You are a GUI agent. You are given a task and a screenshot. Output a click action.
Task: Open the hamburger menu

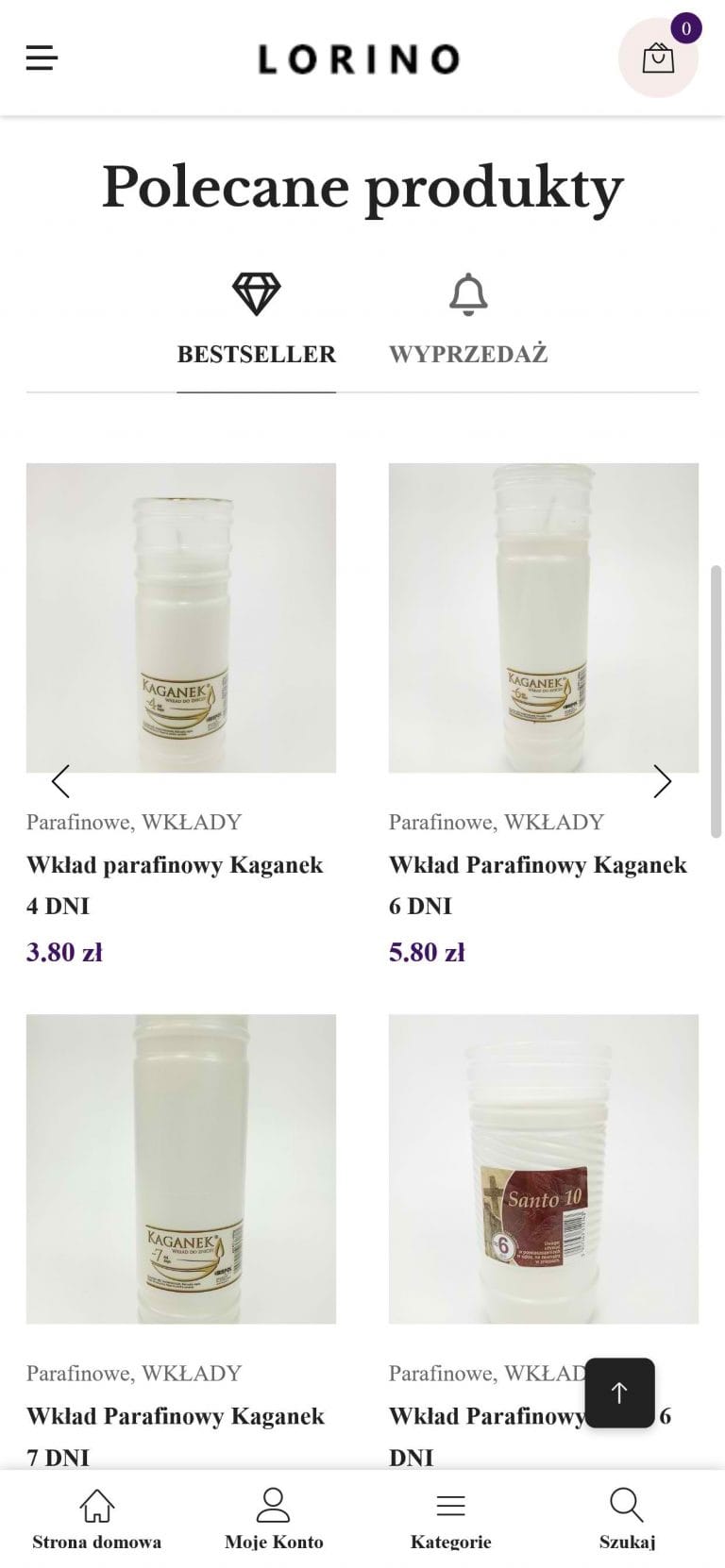tap(42, 58)
